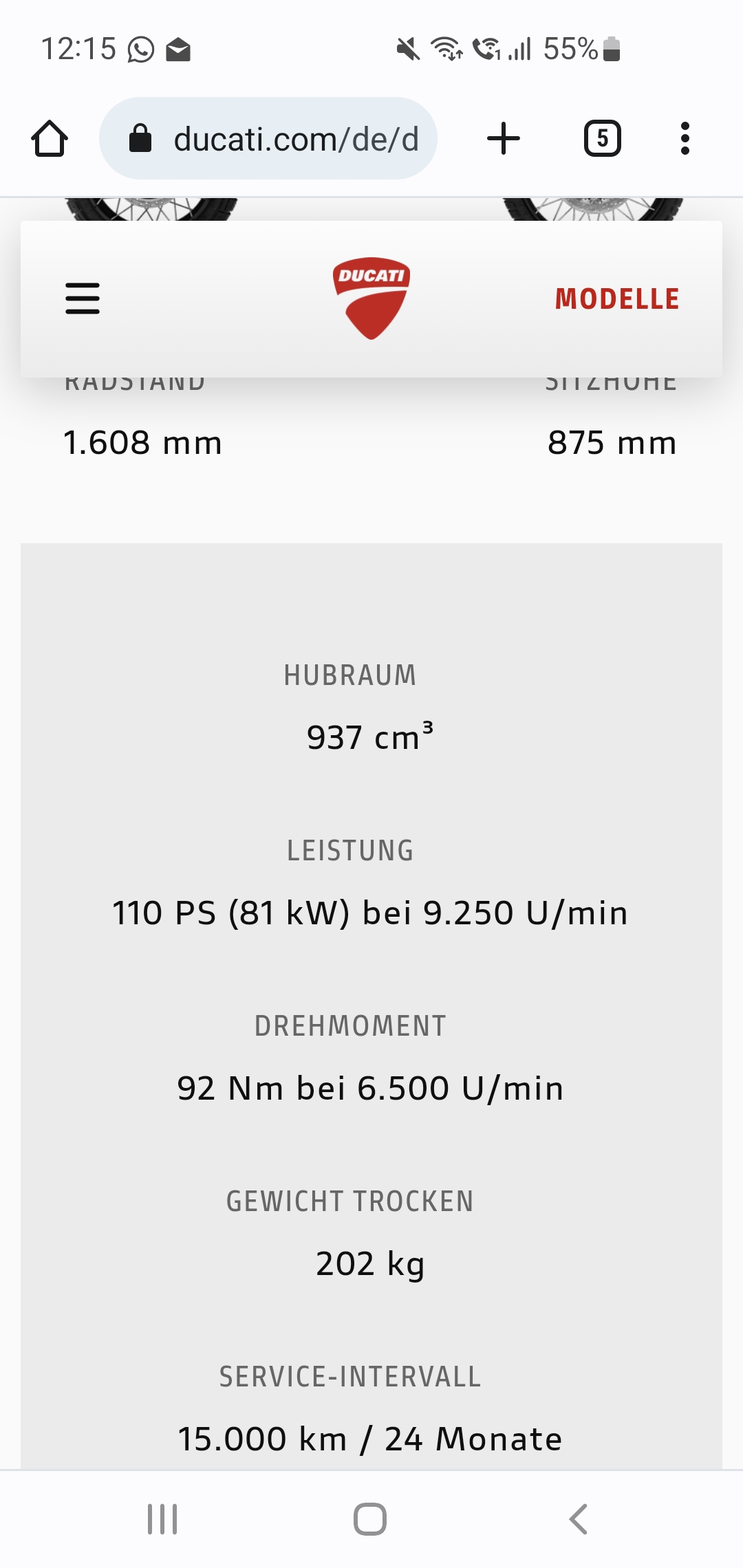Tap the Ducati logo to go home
Screen dimensions: 743x1568
tap(371, 298)
